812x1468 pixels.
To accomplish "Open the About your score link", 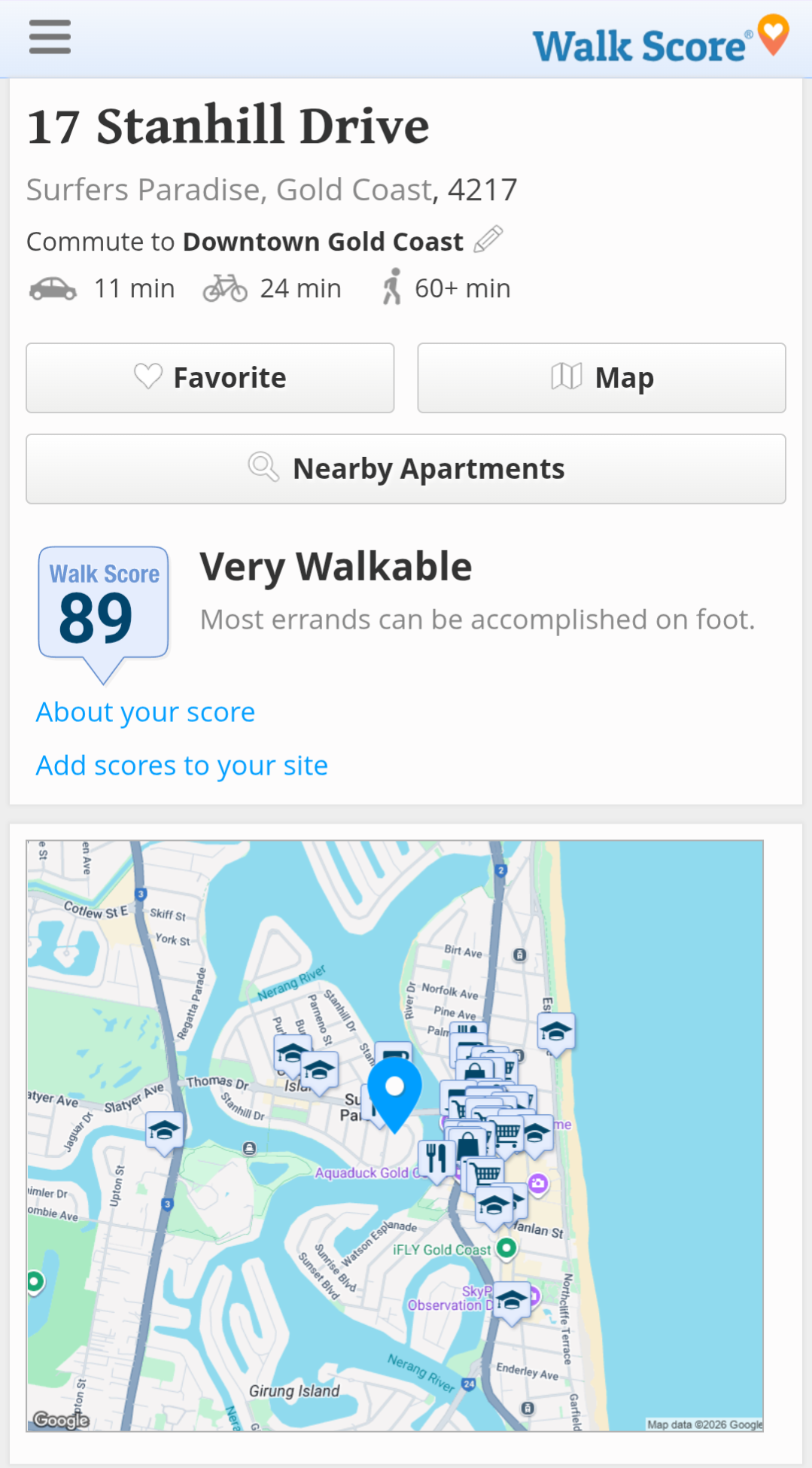I will coord(145,712).
